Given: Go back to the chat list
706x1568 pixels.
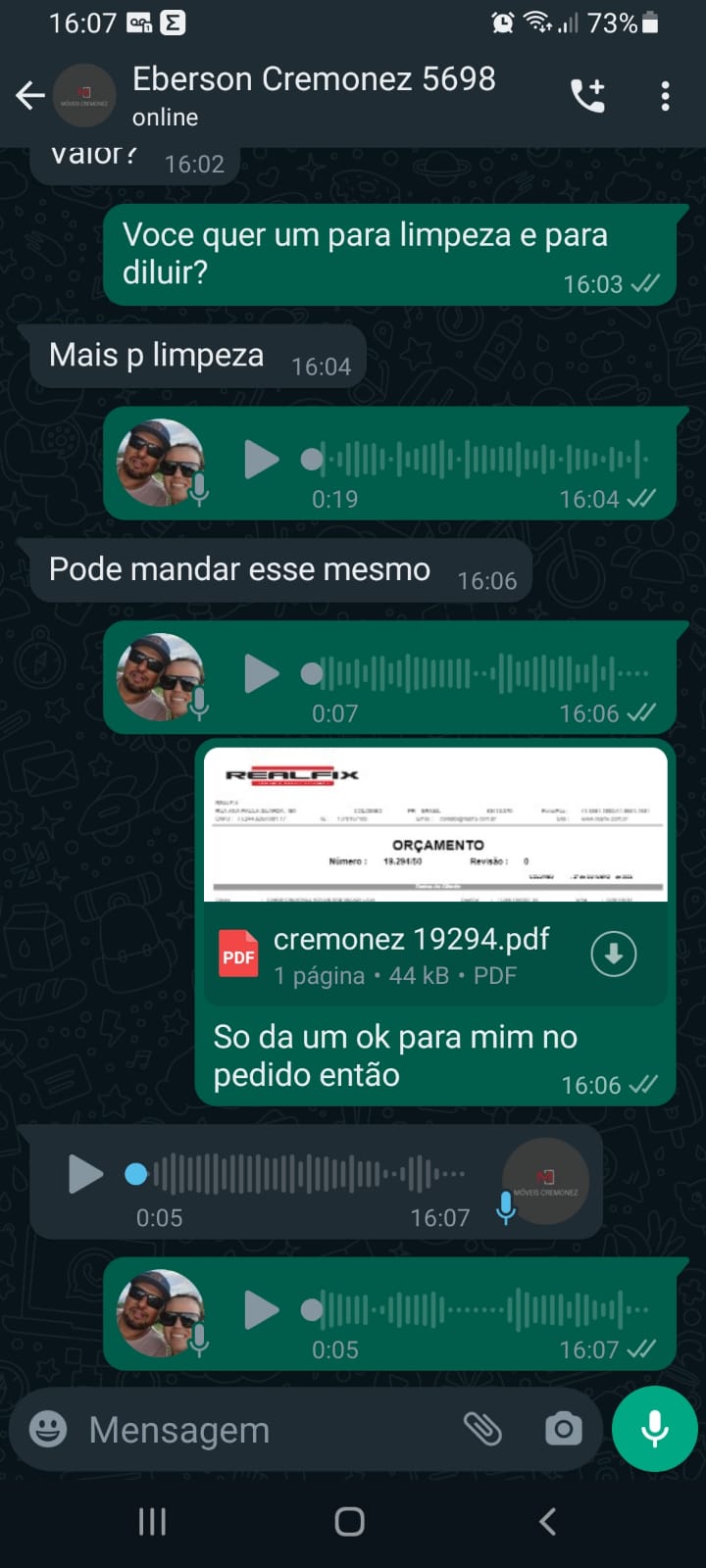Looking at the screenshot, I should [x=30, y=95].
